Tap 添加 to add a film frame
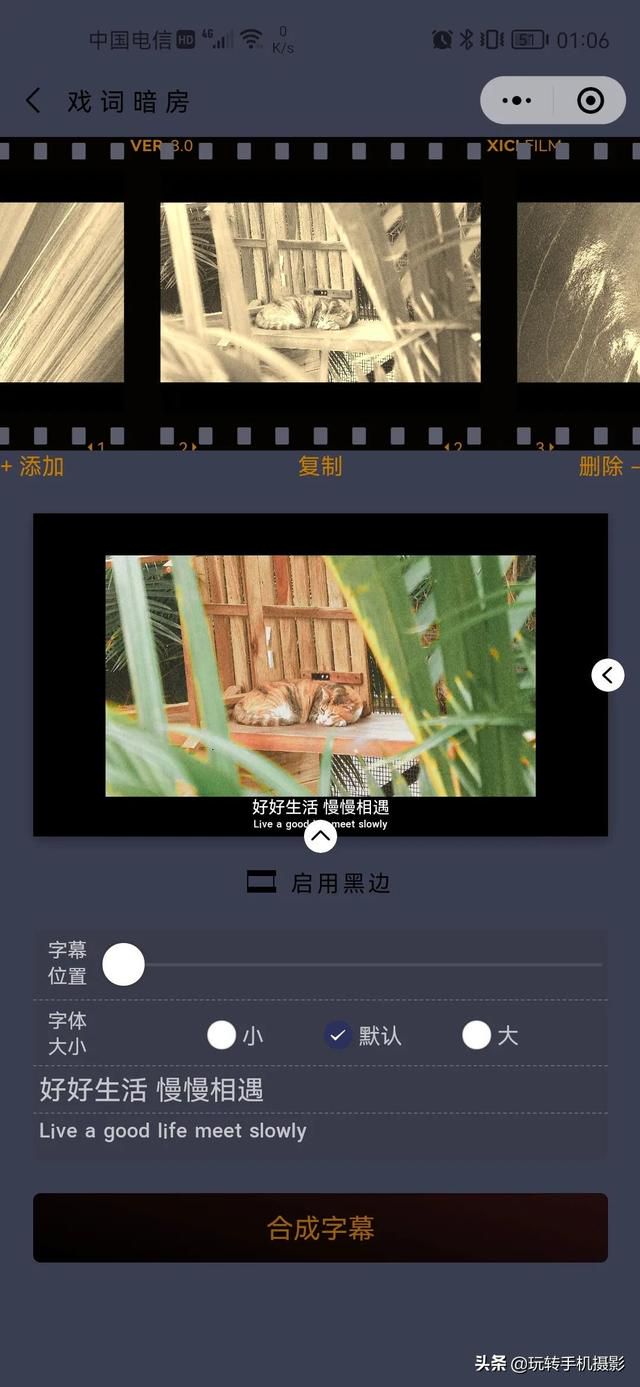Viewport: 640px width, 1387px height. [33, 466]
